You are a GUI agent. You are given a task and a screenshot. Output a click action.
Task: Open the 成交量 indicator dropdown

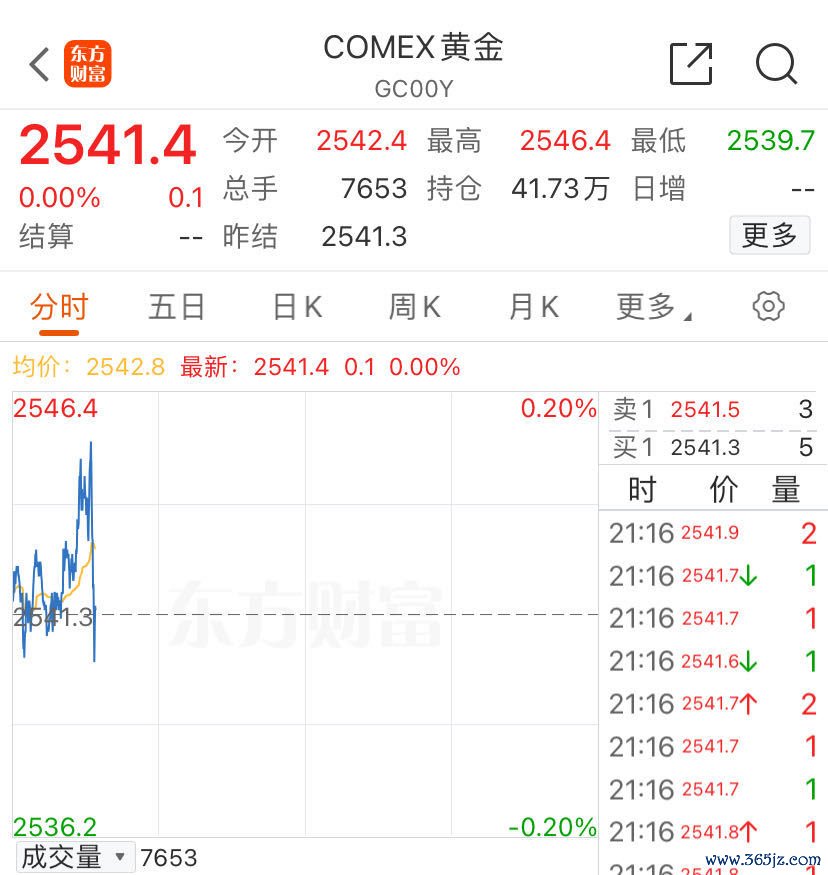pos(75,857)
